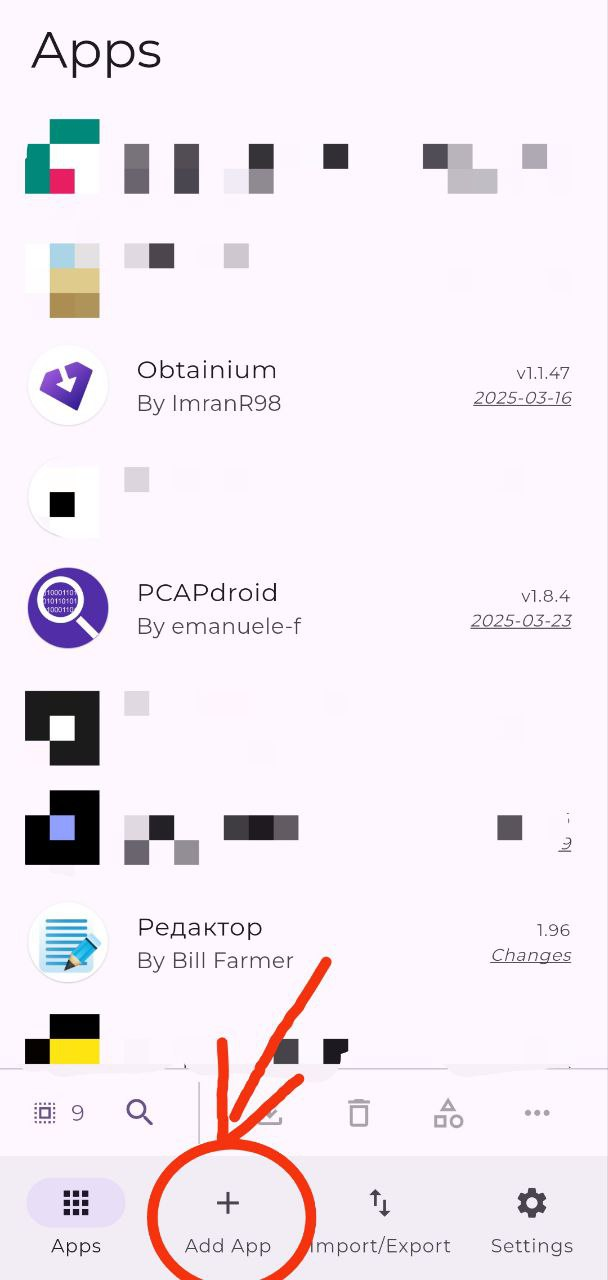This screenshot has width=608, height=1280.
Task: Open the Settings tab
Action: (532, 1220)
